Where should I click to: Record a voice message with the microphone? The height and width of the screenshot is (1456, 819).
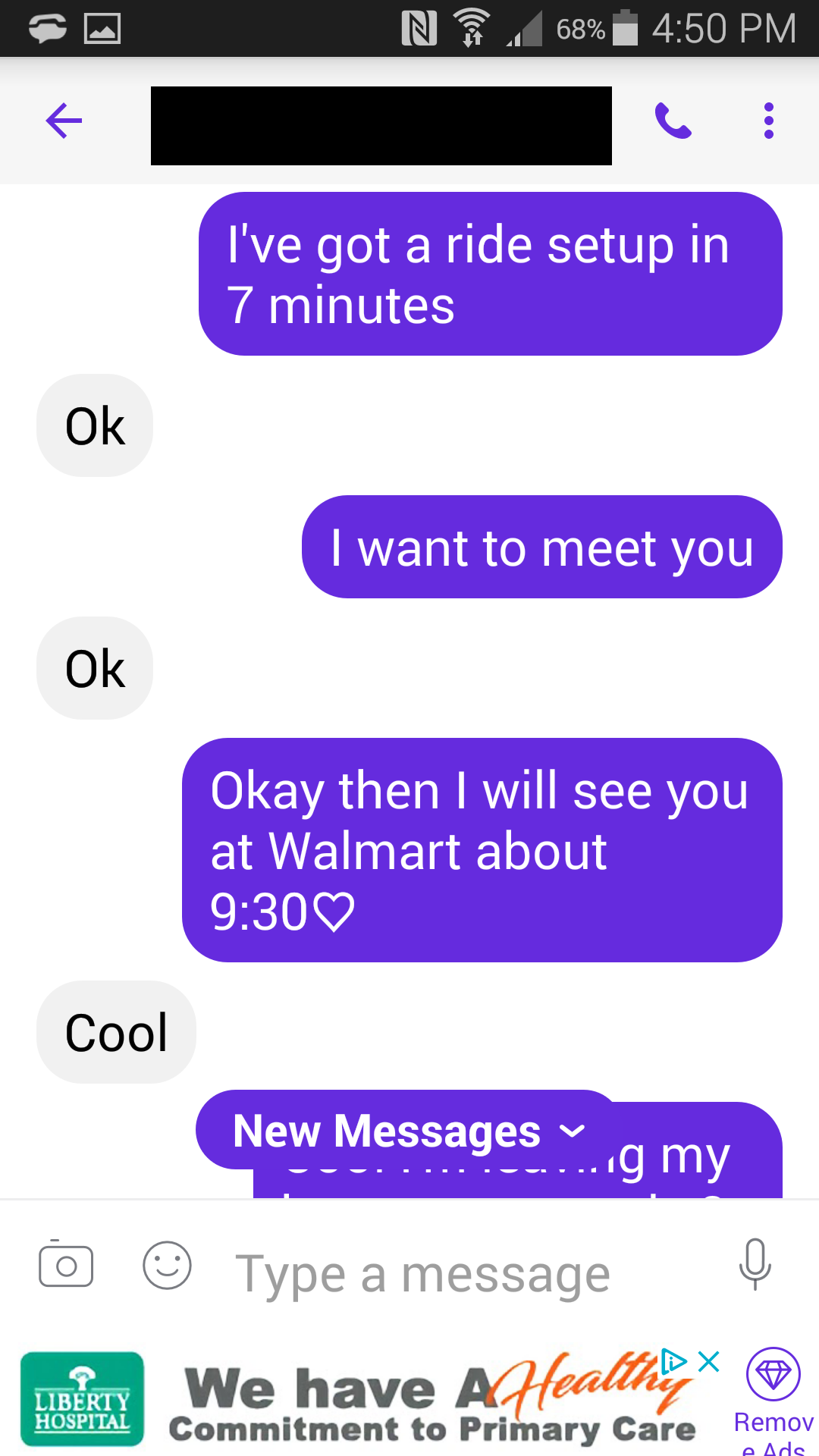click(755, 1264)
